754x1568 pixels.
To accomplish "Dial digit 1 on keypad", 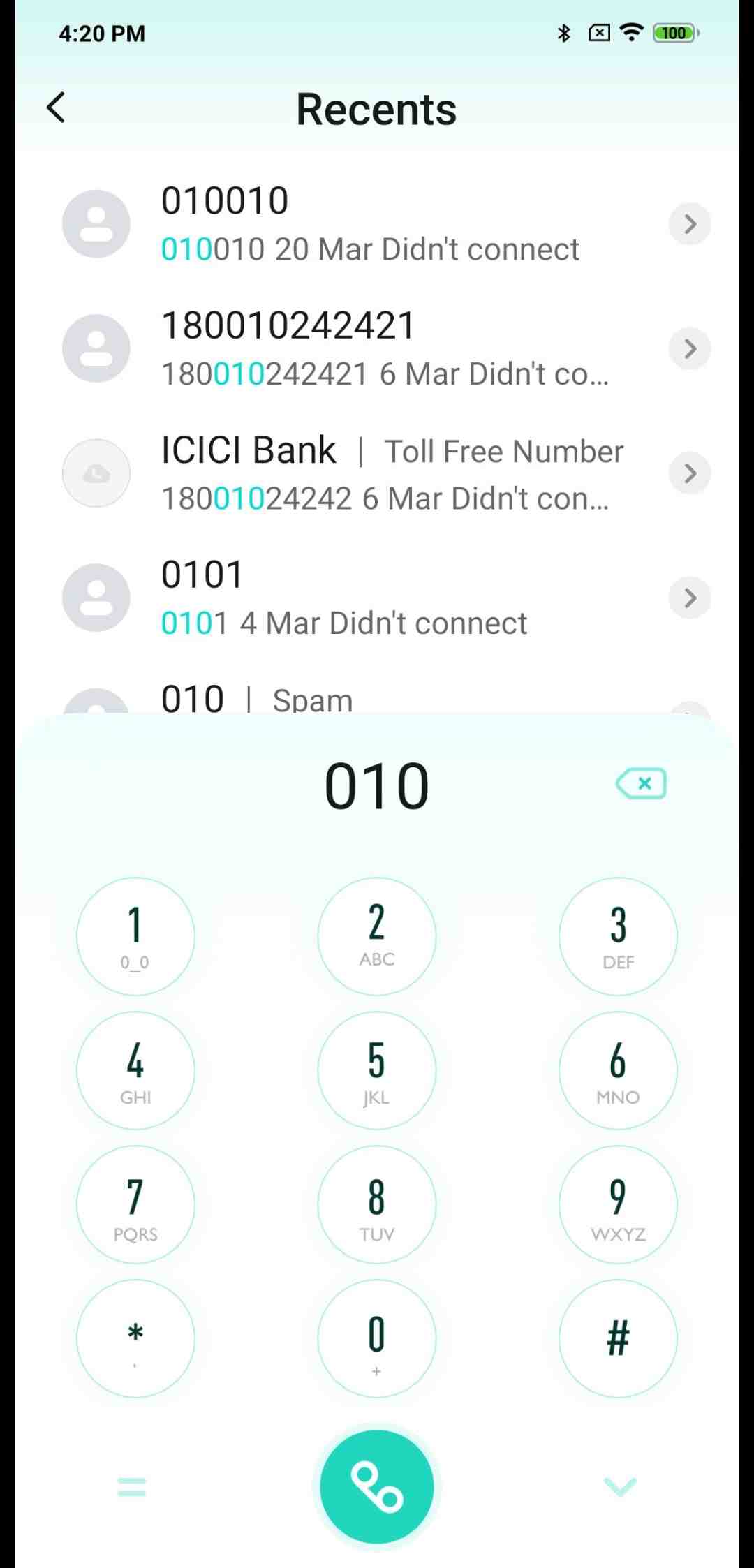I will tap(135, 936).
